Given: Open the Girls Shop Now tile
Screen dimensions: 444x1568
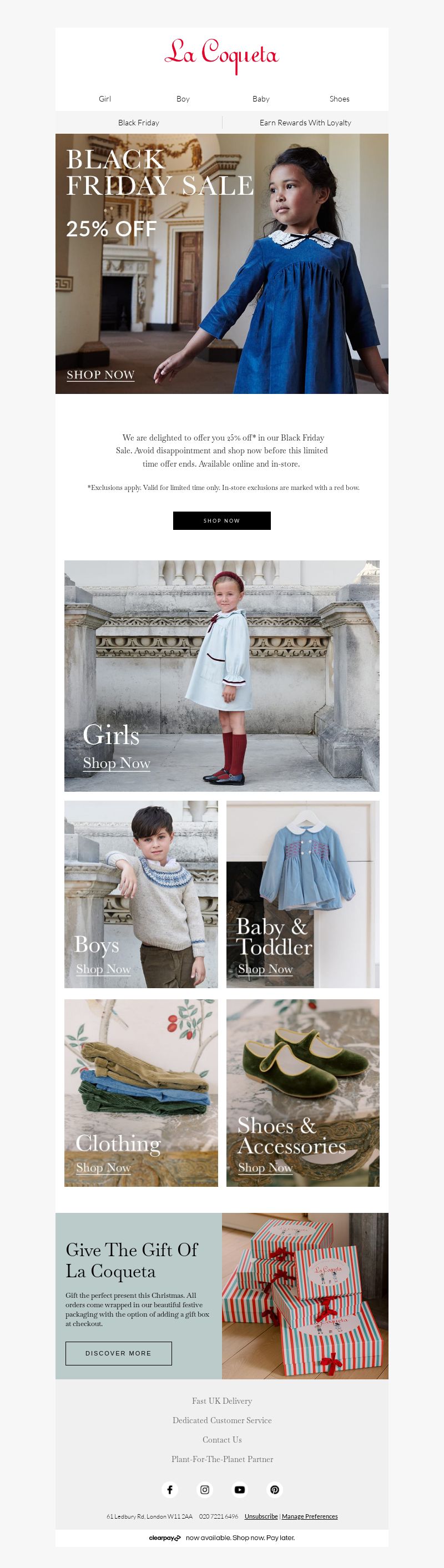Looking at the screenshot, I should [x=117, y=763].
